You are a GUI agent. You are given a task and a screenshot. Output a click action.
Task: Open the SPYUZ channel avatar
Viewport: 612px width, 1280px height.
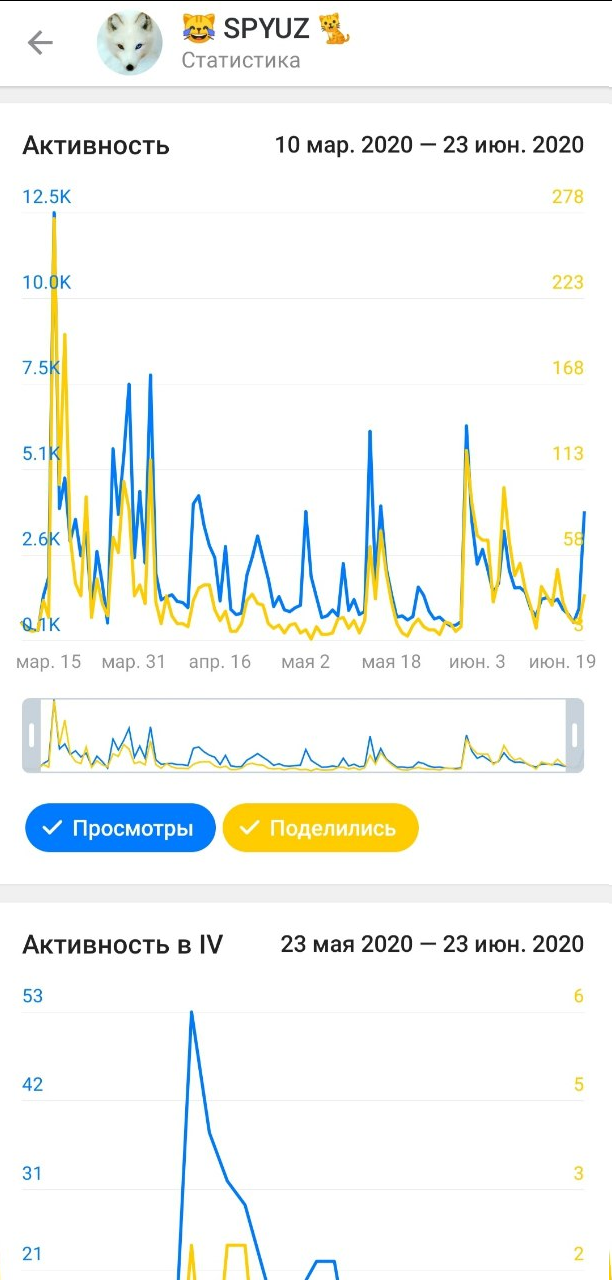click(x=129, y=44)
